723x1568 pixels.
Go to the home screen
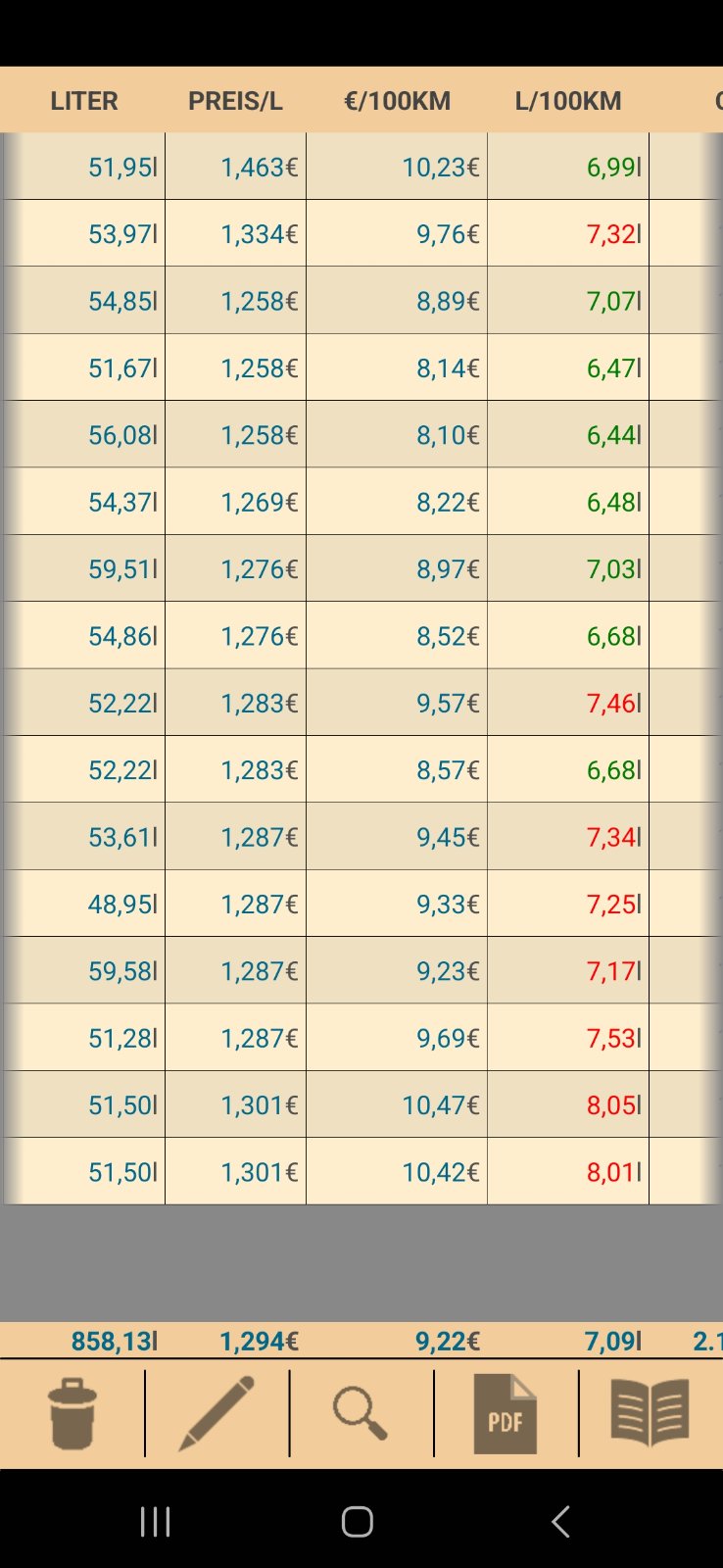358,1522
